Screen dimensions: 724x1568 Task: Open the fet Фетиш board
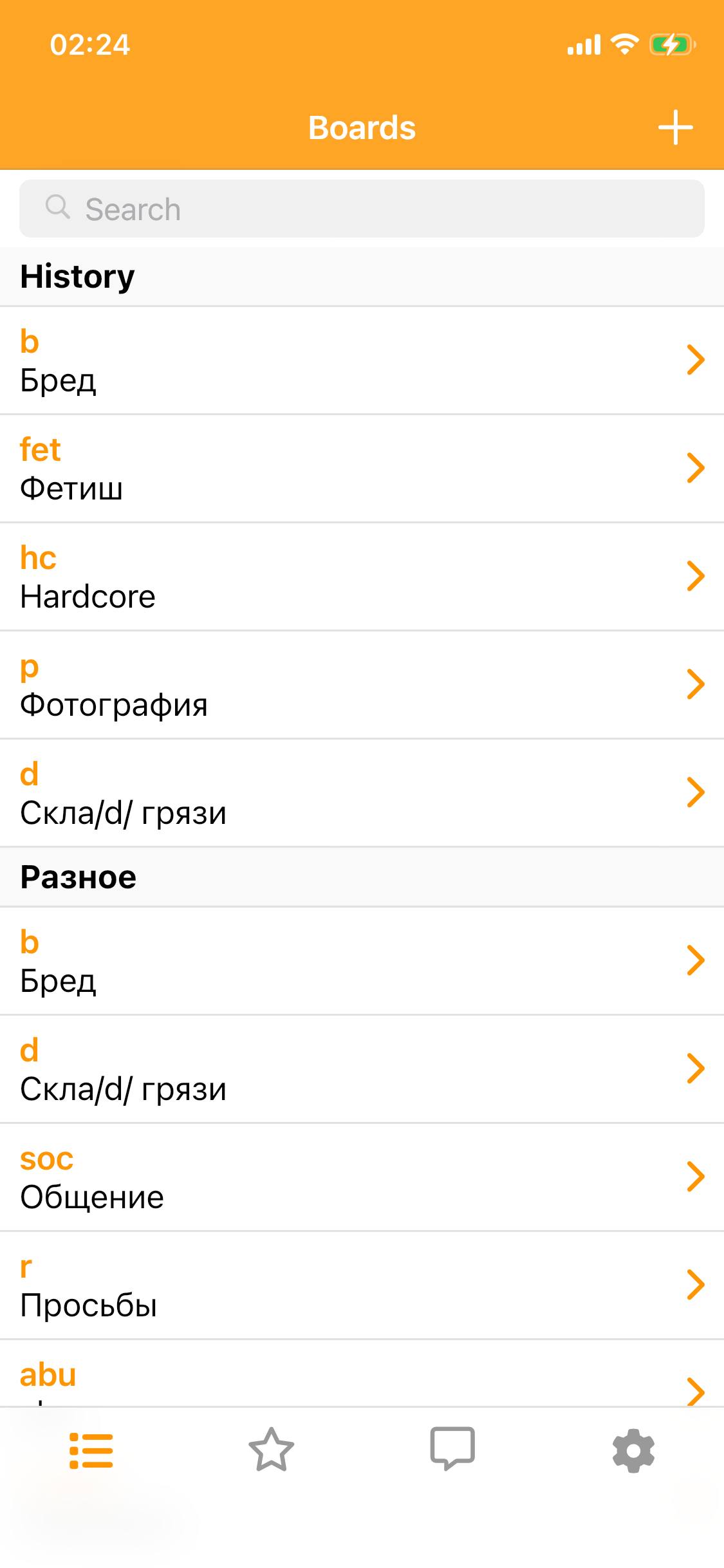pos(362,469)
